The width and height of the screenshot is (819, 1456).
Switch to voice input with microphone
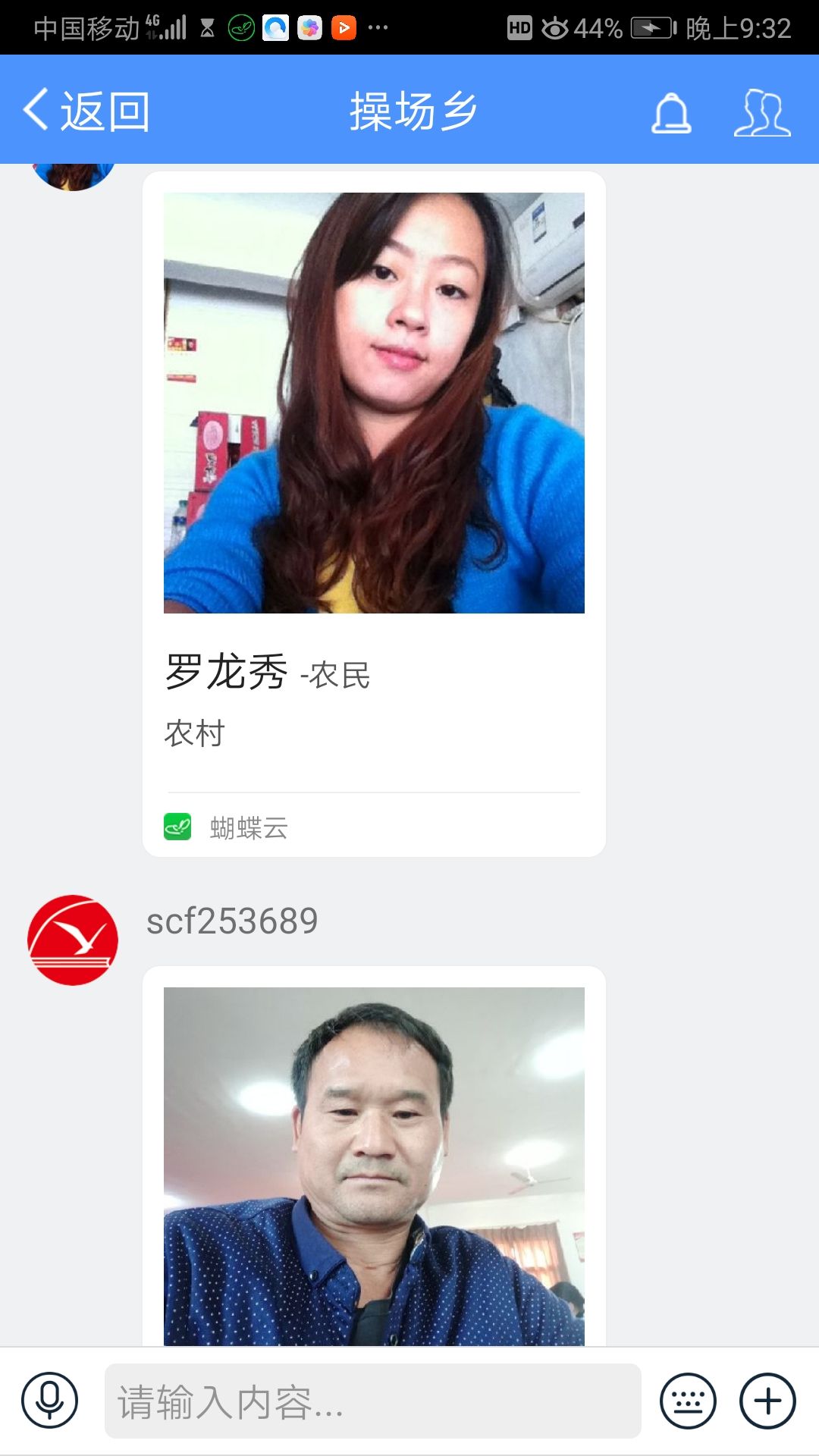tap(50, 1401)
